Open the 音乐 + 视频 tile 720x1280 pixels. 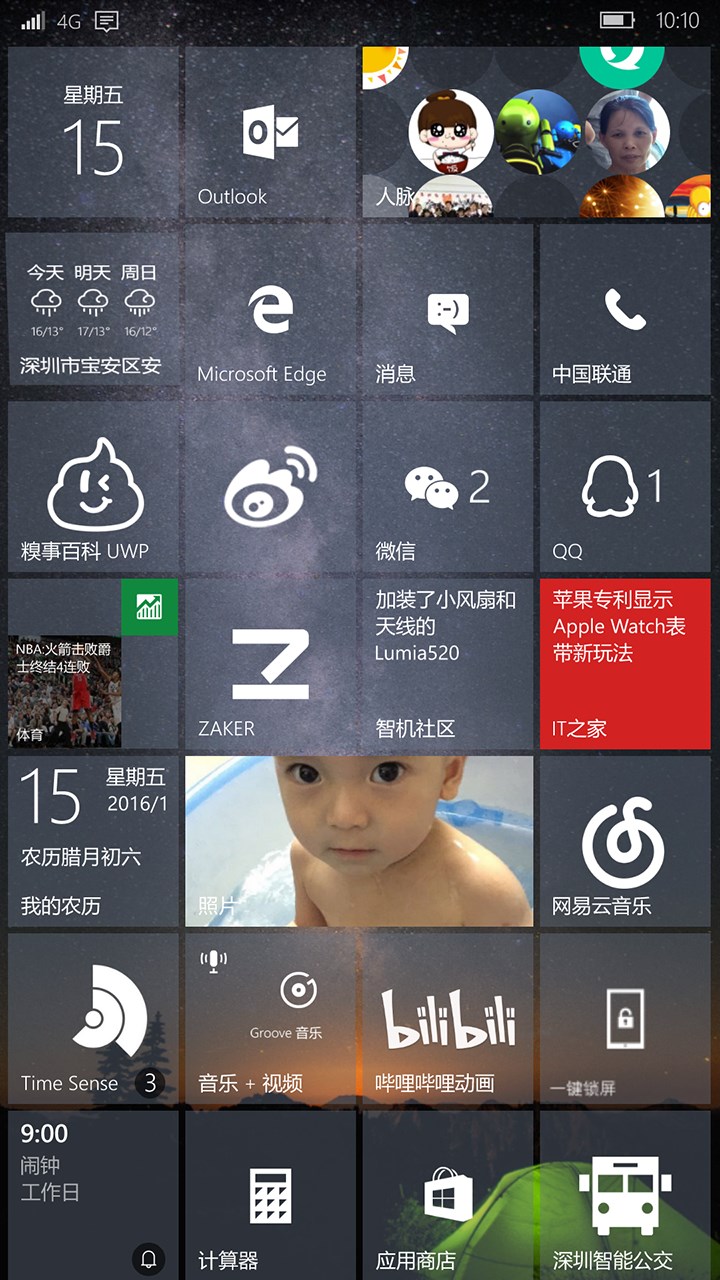tap(271, 1019)
